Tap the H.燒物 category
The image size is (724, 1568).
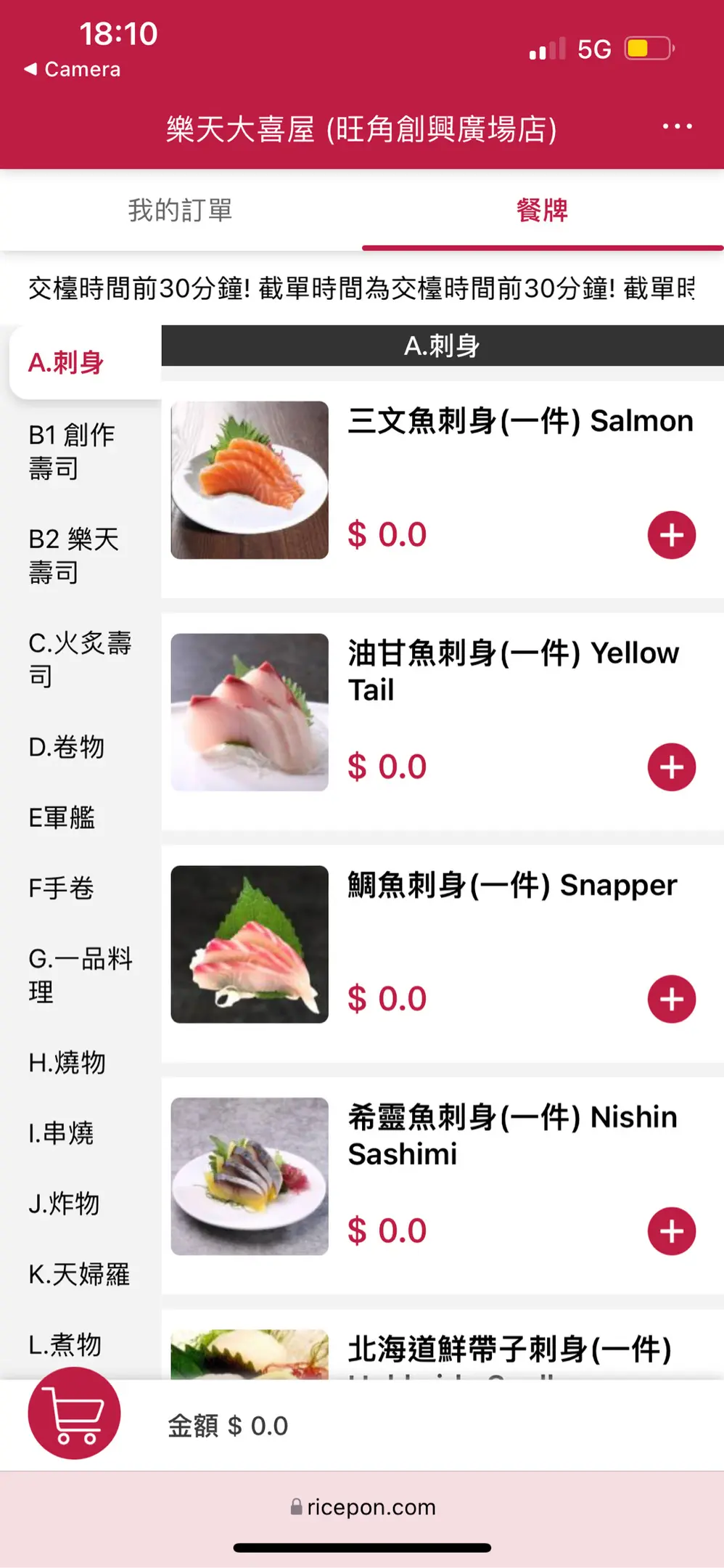(67, 1063)
